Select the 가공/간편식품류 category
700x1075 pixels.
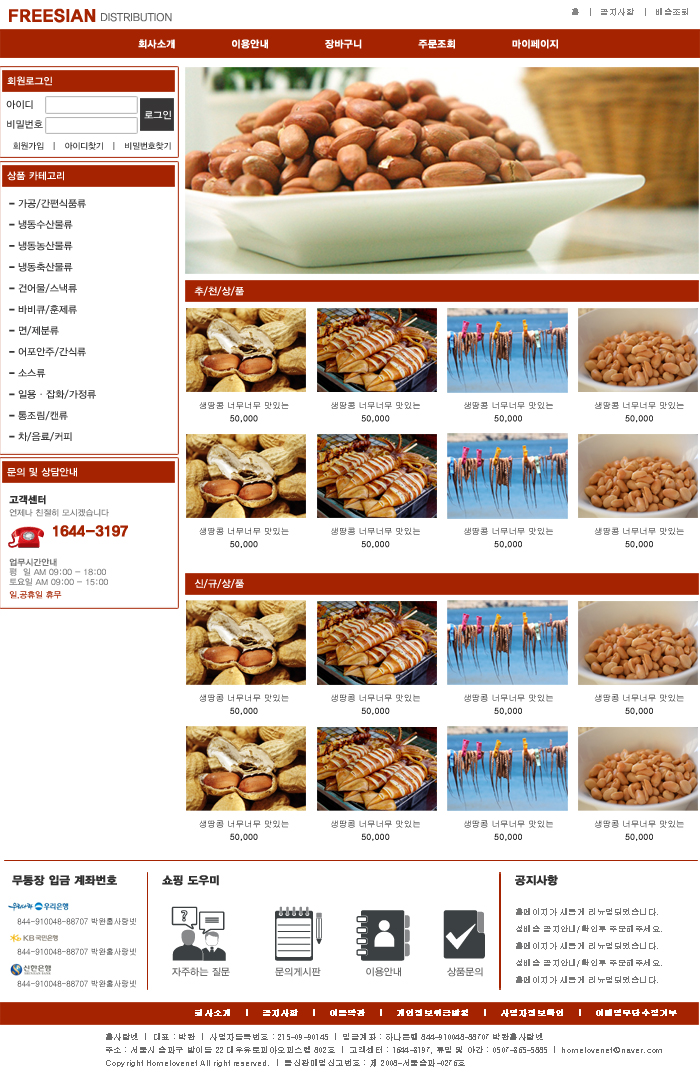point(51,203)
